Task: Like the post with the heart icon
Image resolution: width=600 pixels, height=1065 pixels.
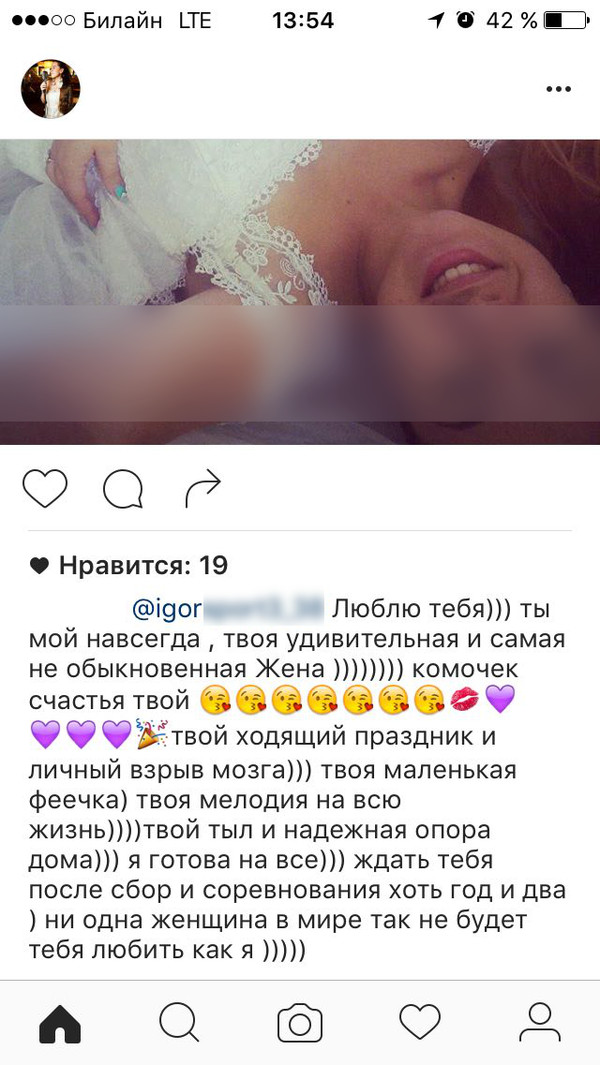Action: [44, 487]
